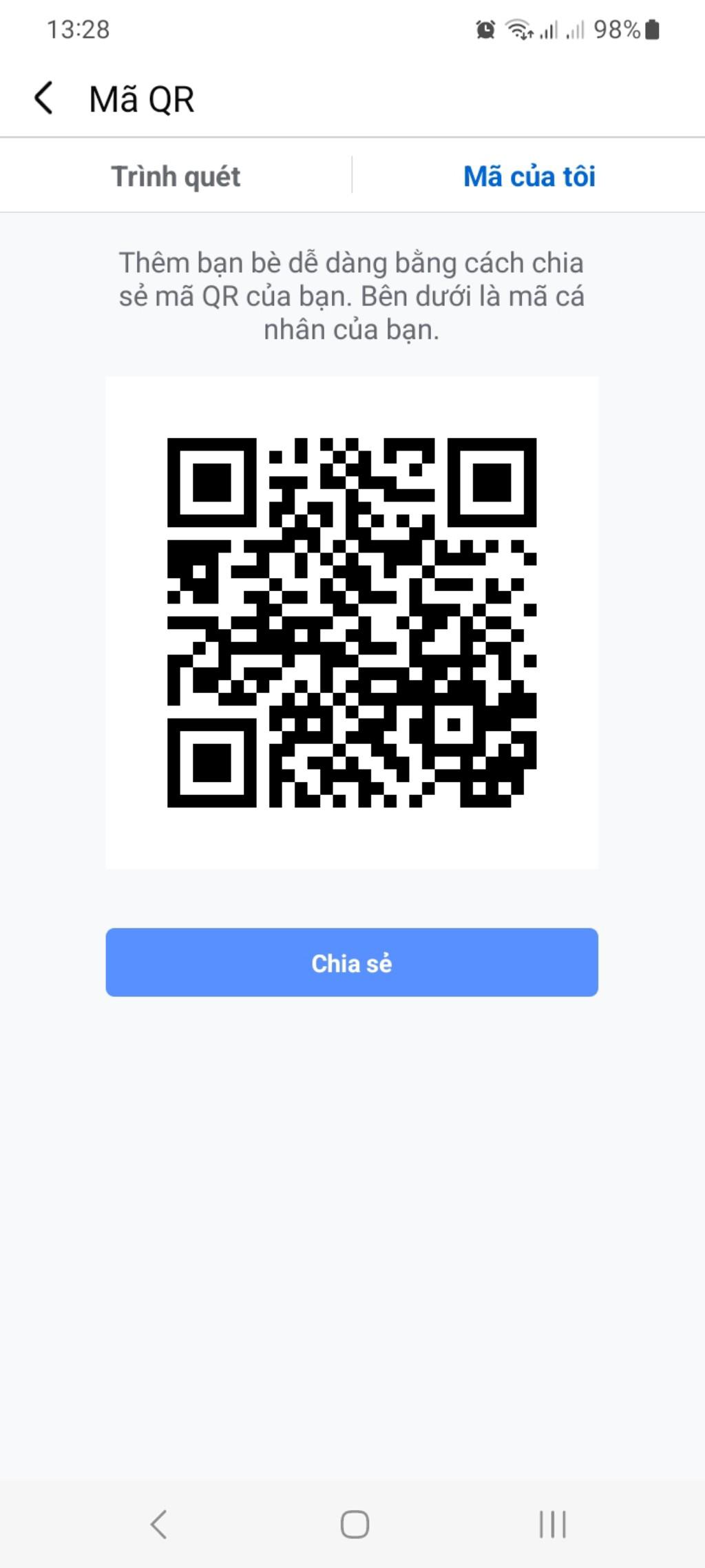The image size is (705, 1568).
Task: Select the Mã của tôi tab
Action: click(529, 176)
